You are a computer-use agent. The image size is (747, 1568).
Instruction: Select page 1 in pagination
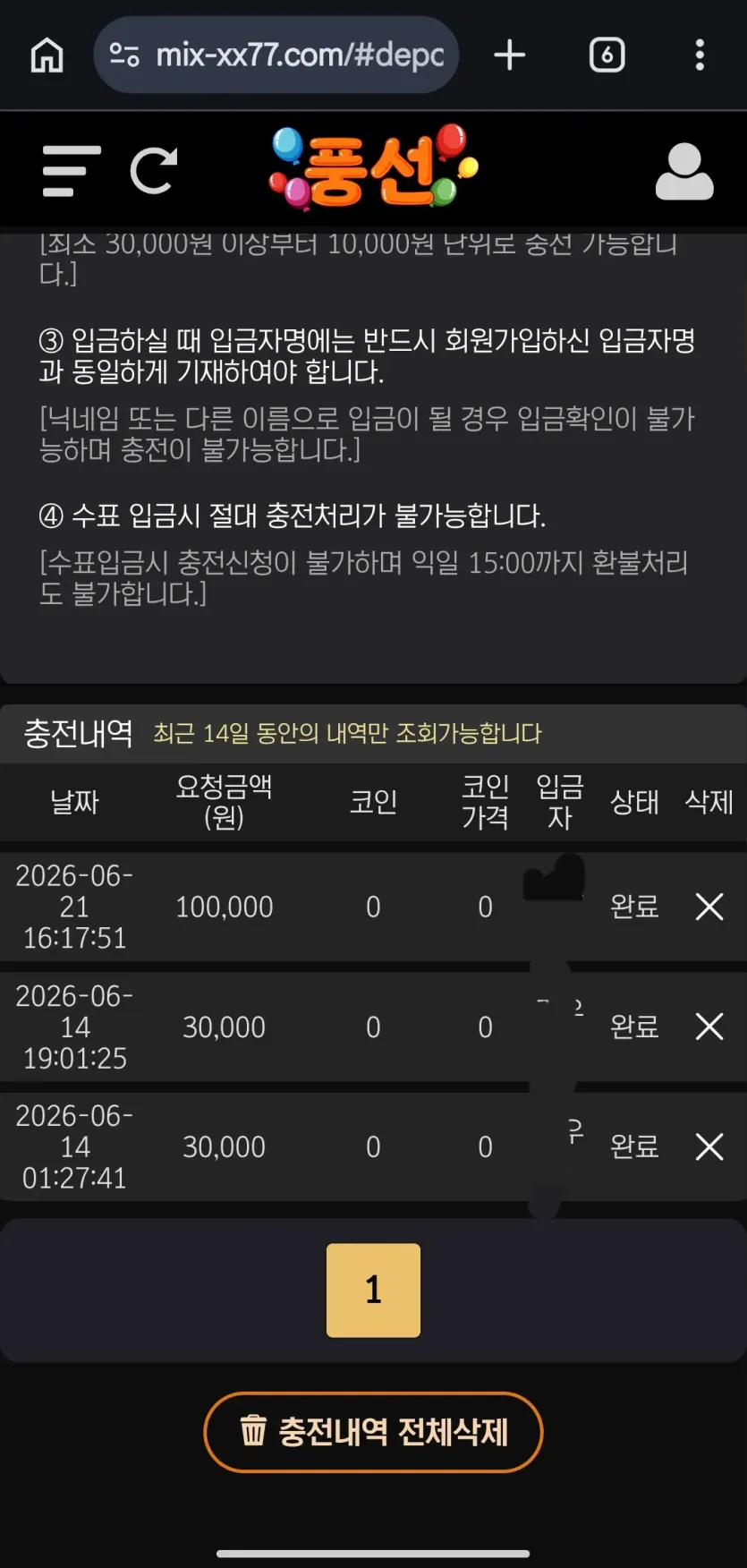pyautogui.click(x=373, y=1290)
